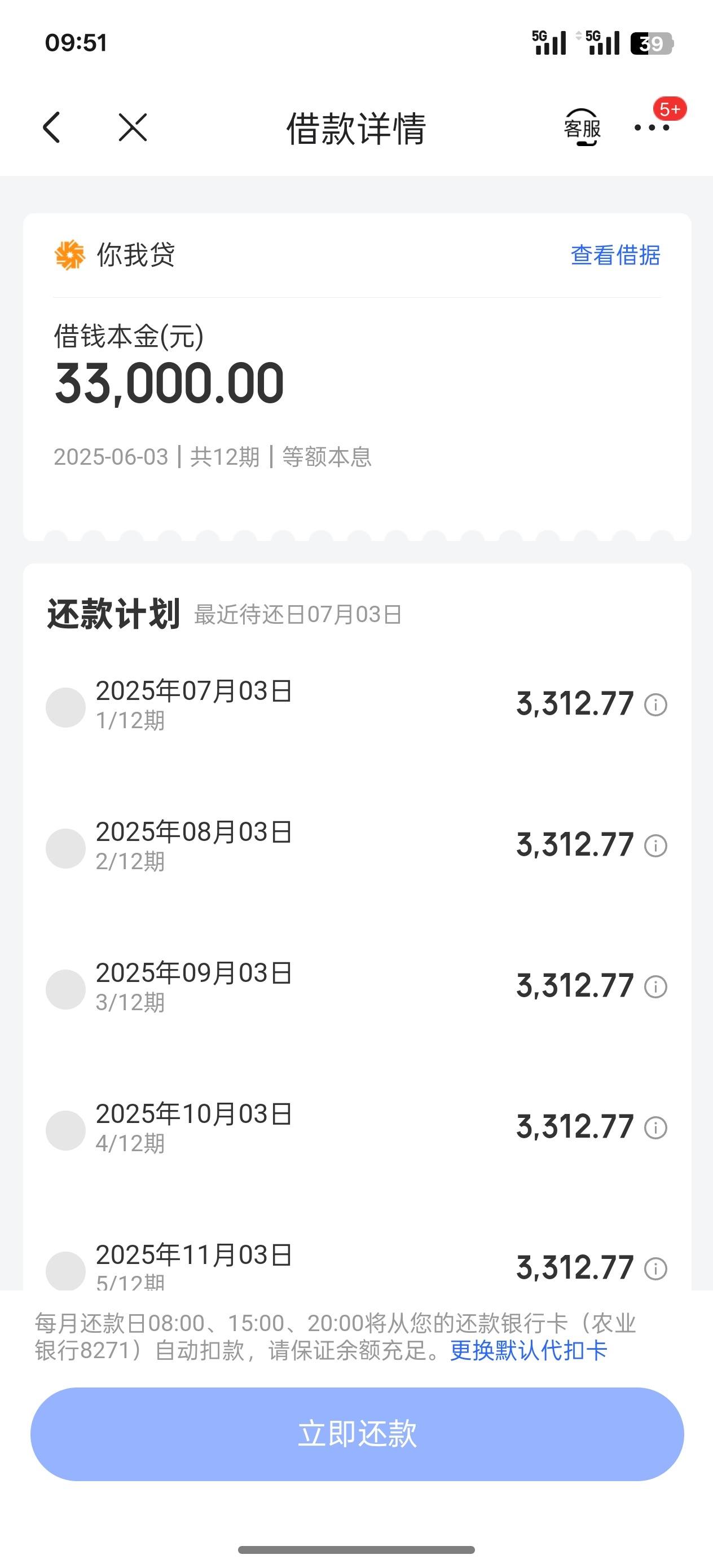Show info for the 2025年11月03日 installment amount

(x=656, y=1269)
